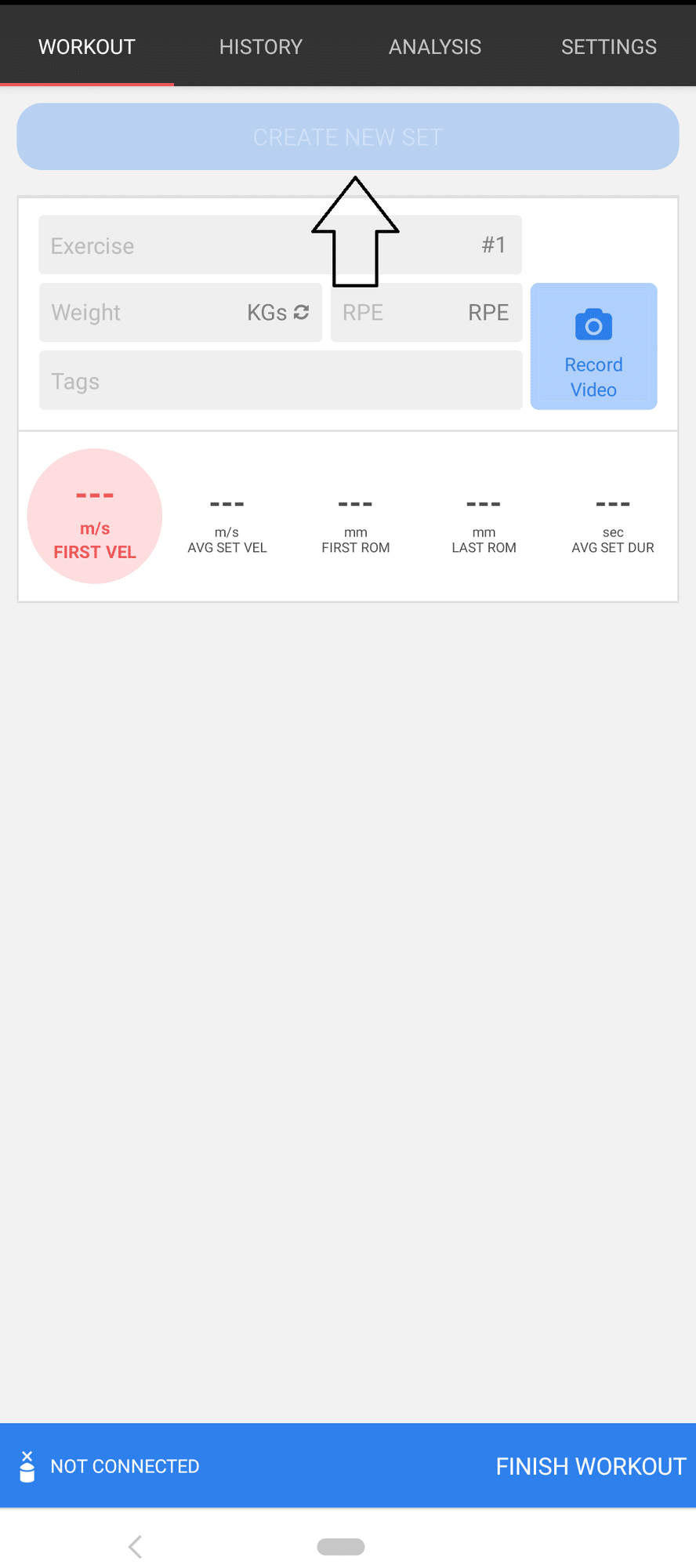Viewport: 696px width, 1568px height.
Task: Select the Workout tab
Action: [87, 47]
